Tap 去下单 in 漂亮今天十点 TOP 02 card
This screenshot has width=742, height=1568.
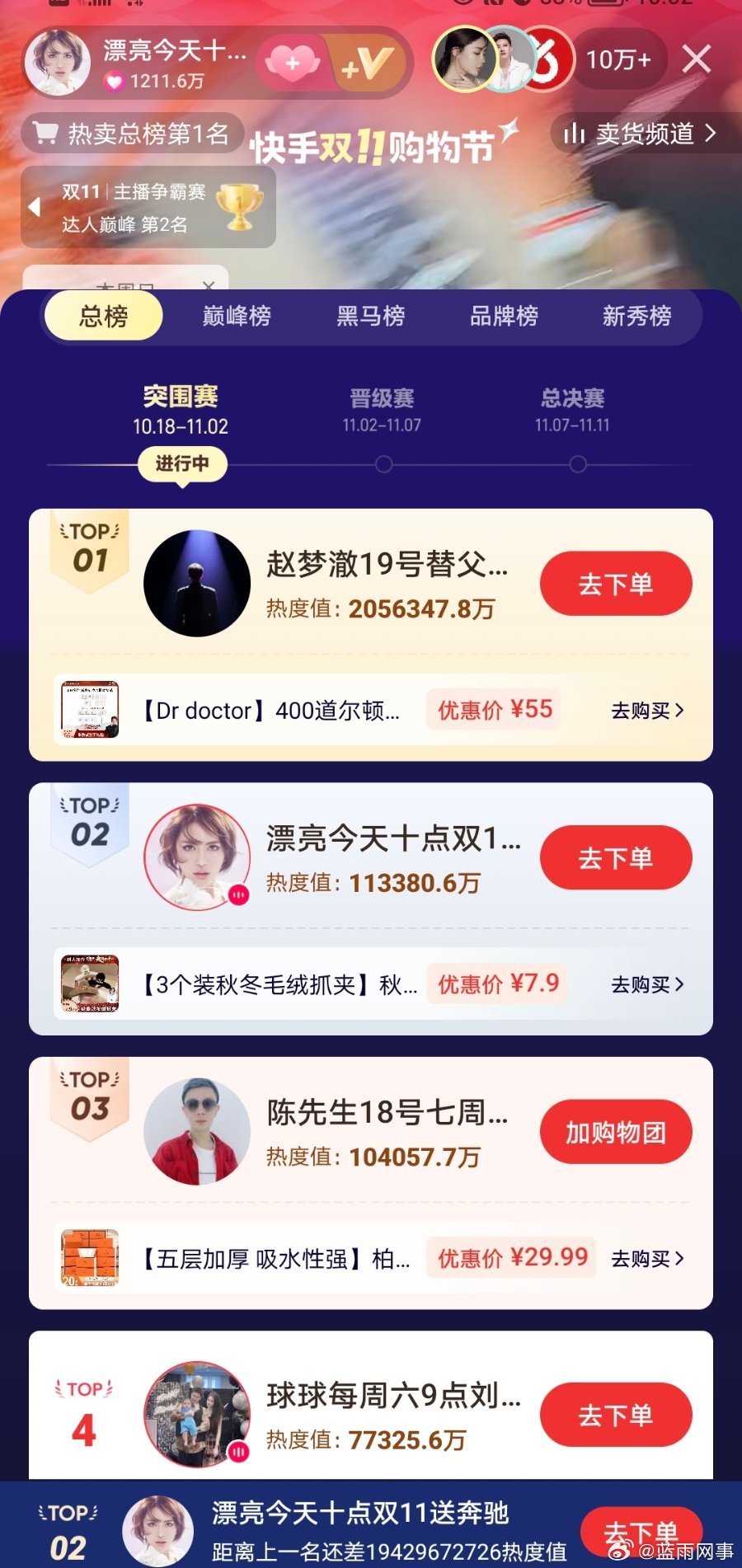[615, 858]
